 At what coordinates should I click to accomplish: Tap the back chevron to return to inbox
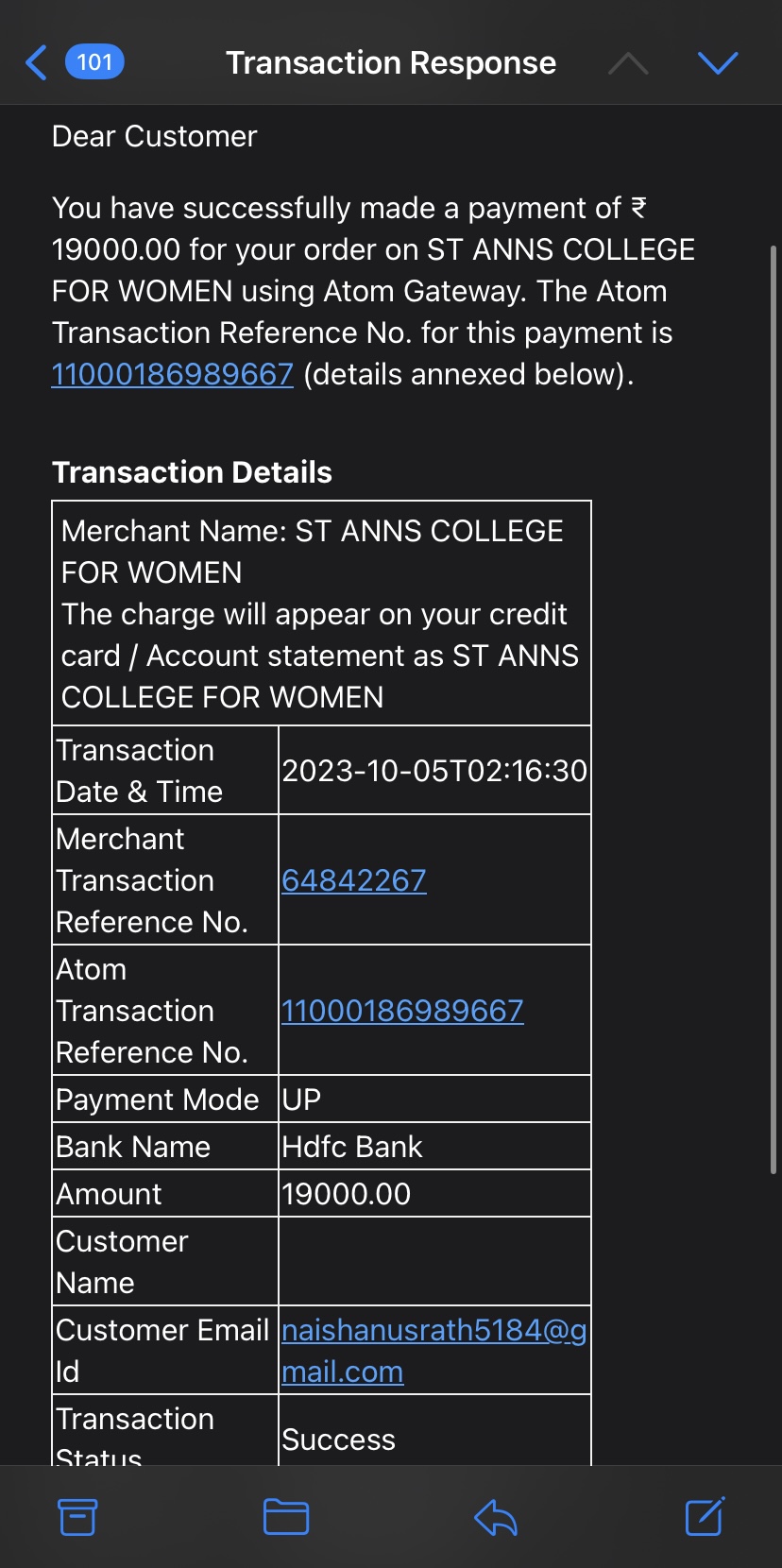36,62
